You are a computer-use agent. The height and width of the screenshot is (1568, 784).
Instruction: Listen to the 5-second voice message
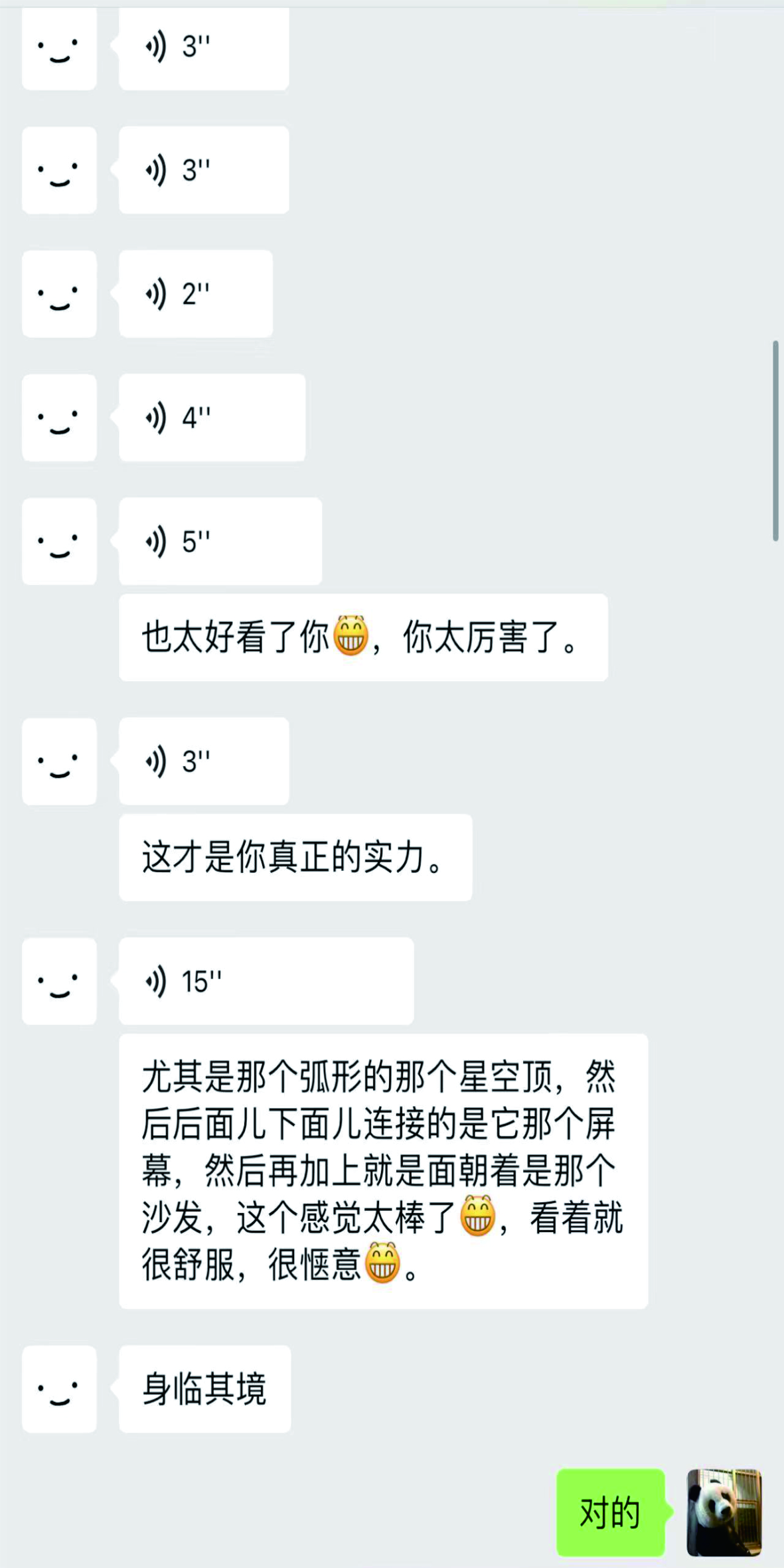click(220, 541)
